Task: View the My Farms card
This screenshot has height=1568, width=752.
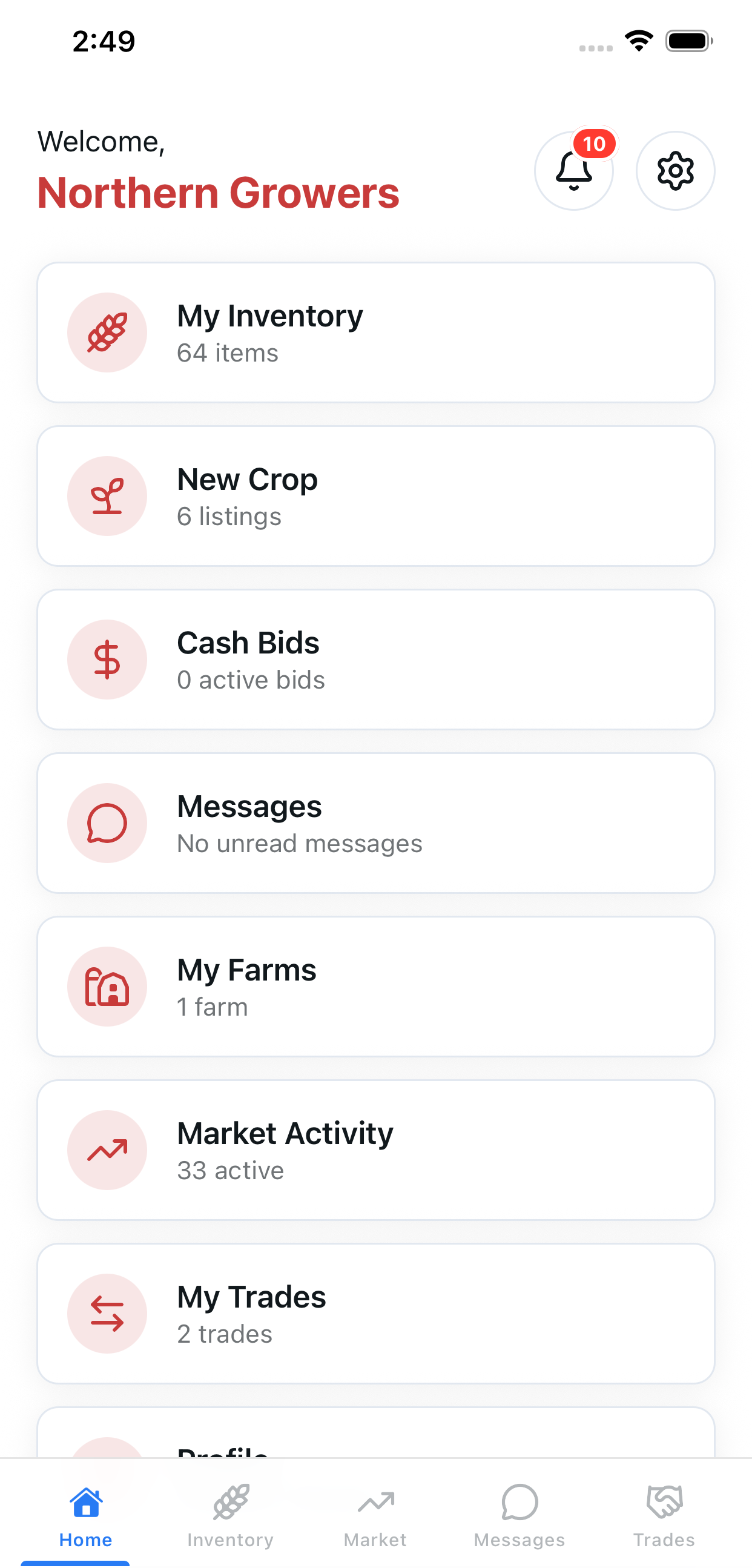Action: coord(375,986)
